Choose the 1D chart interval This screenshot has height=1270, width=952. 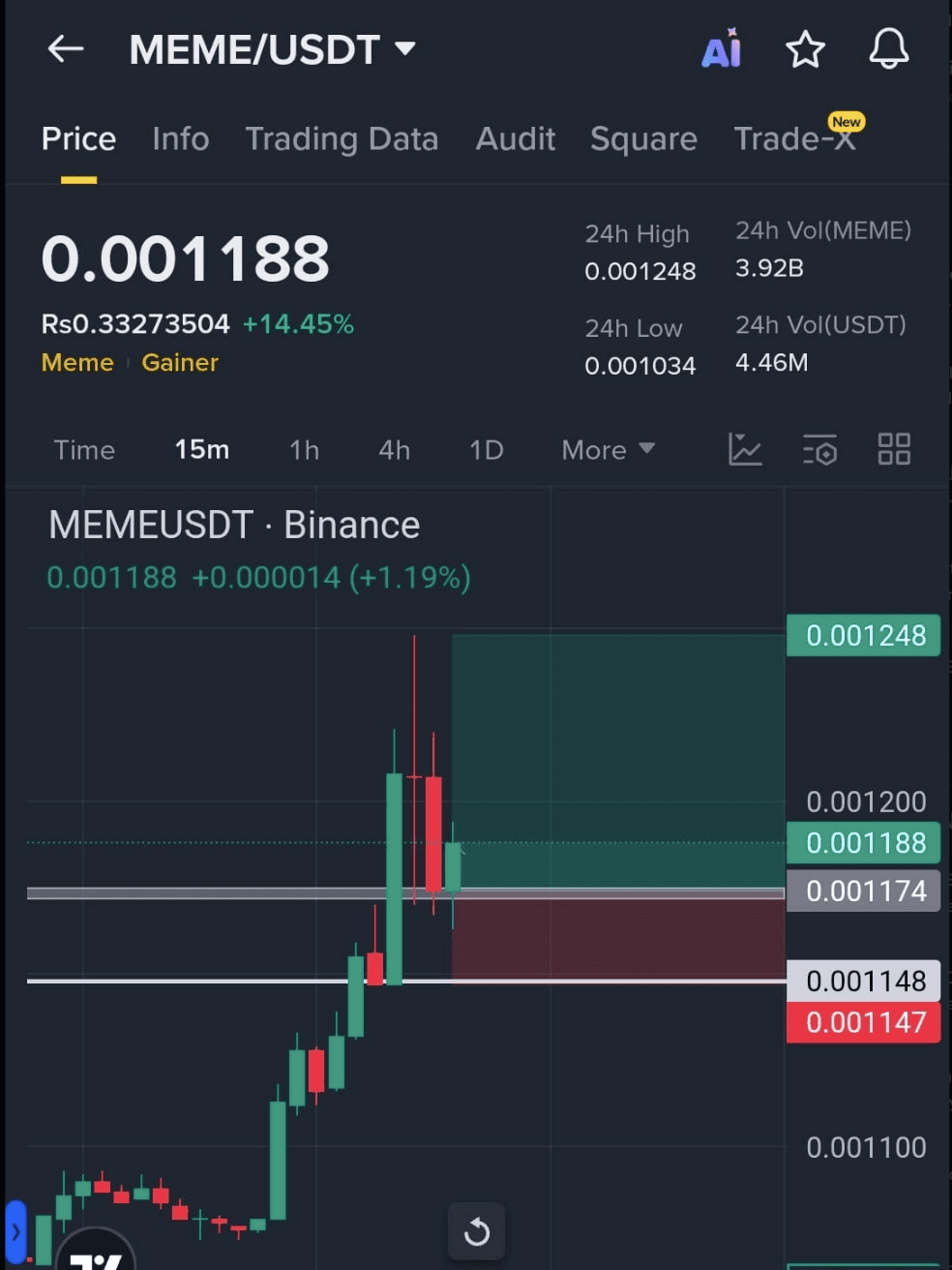tap(486, 450)
